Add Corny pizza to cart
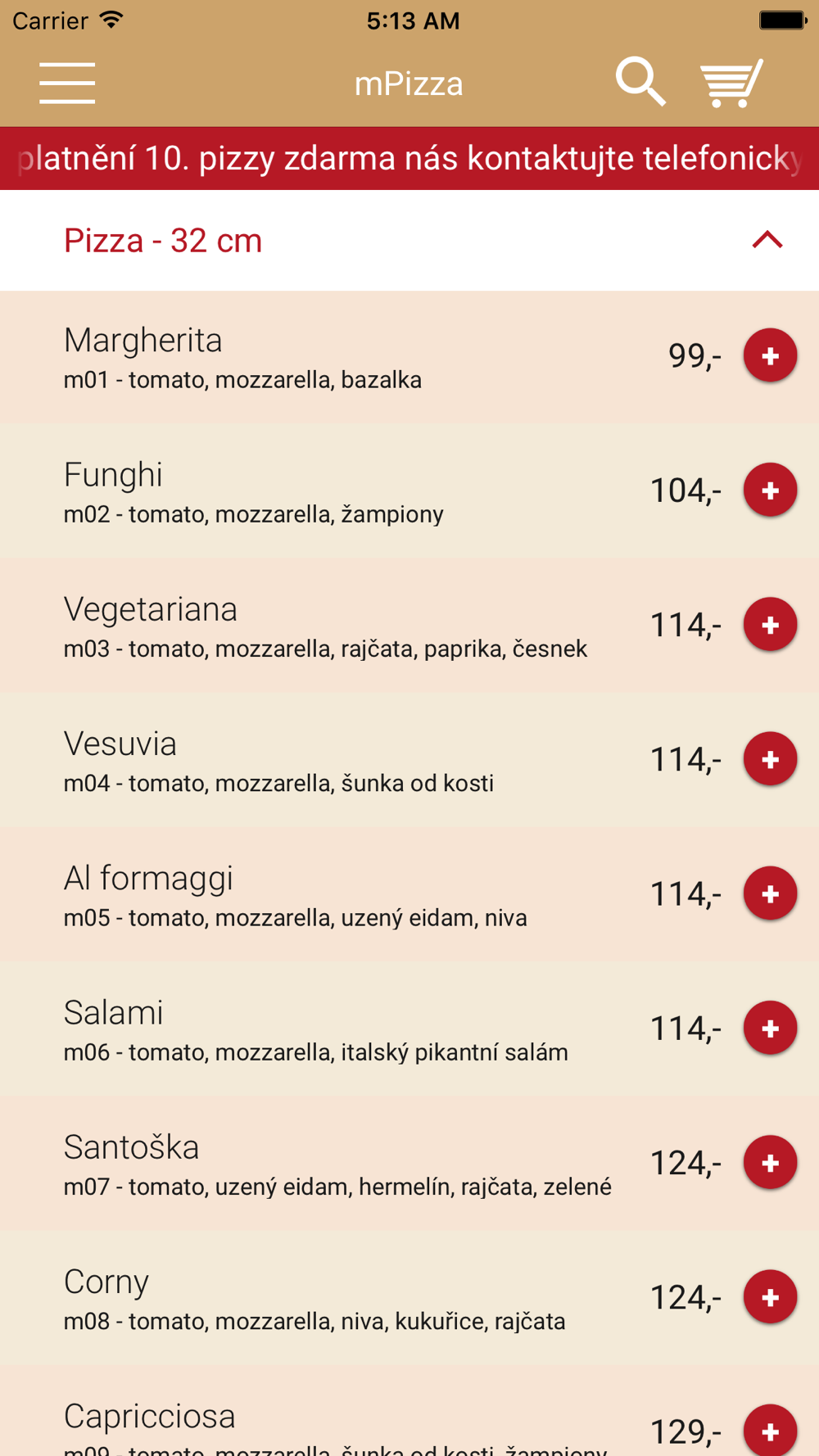The image size is (819, 1456). click(x=770, y=1297)
